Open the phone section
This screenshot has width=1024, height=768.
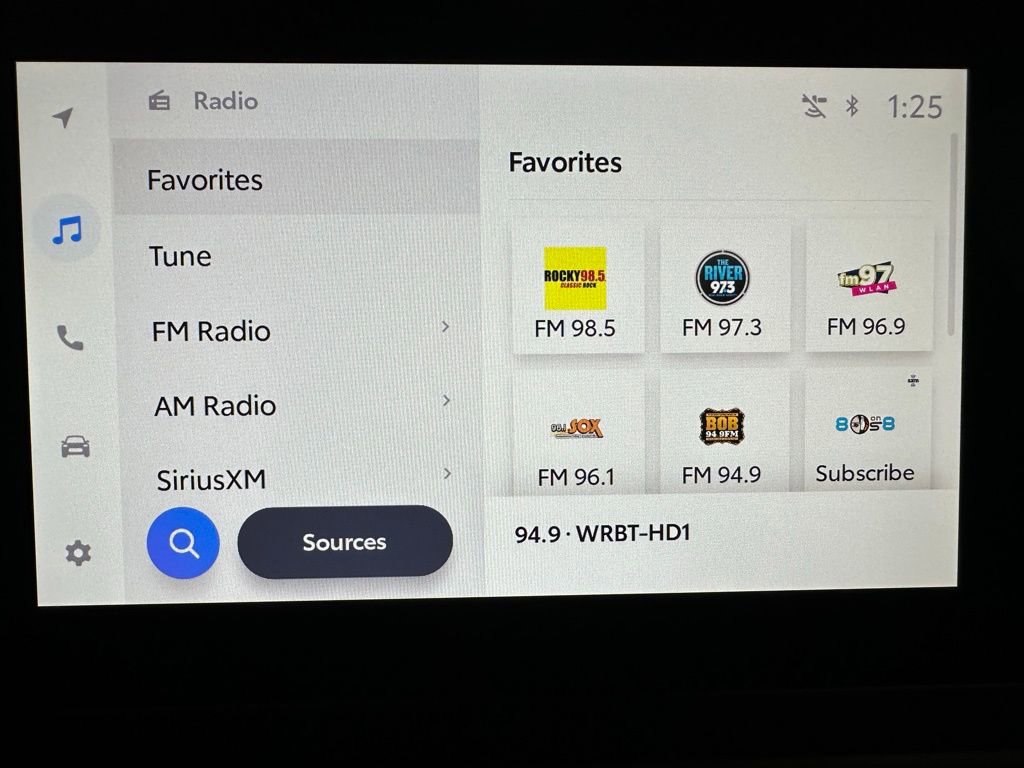click(70, 339)
